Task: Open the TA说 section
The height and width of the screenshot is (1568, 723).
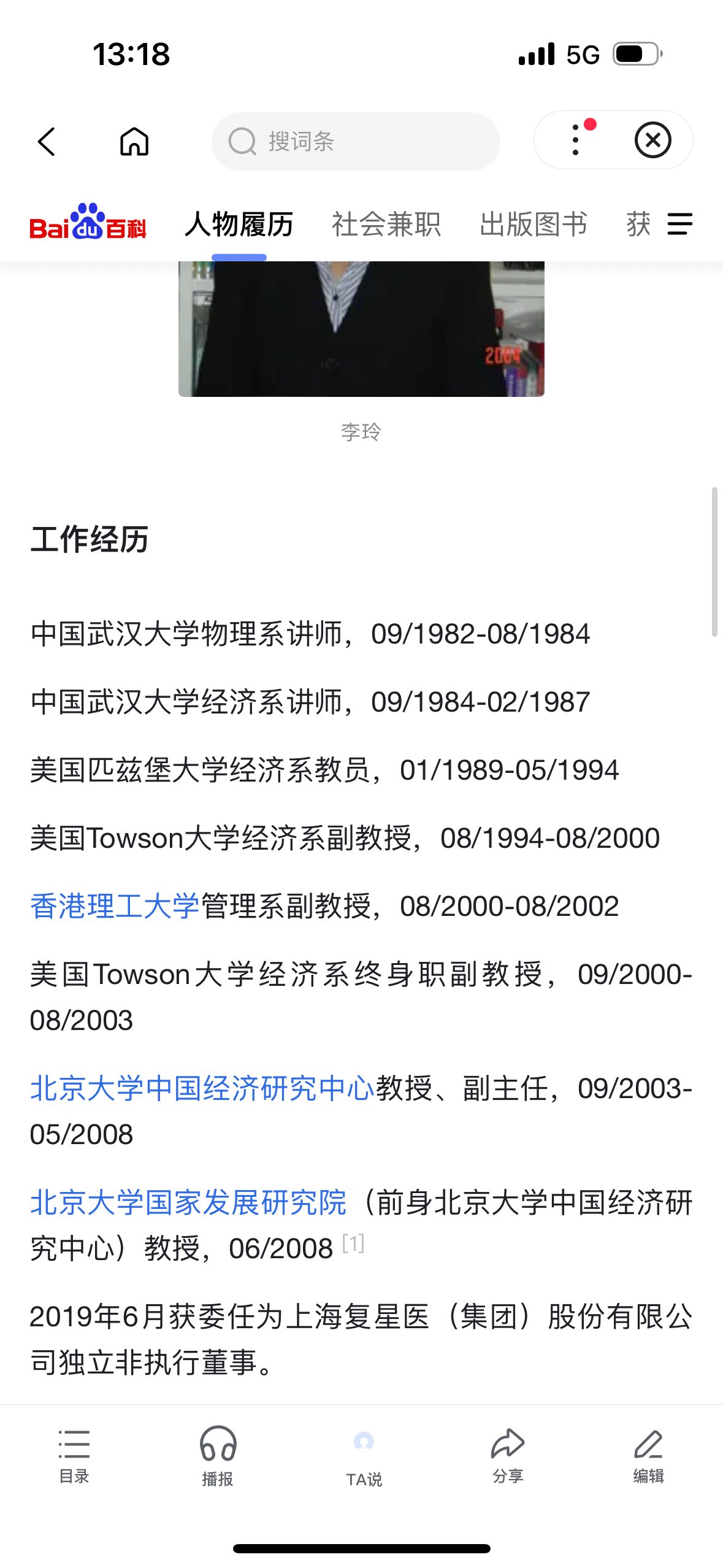Action: coord(364,1458)
